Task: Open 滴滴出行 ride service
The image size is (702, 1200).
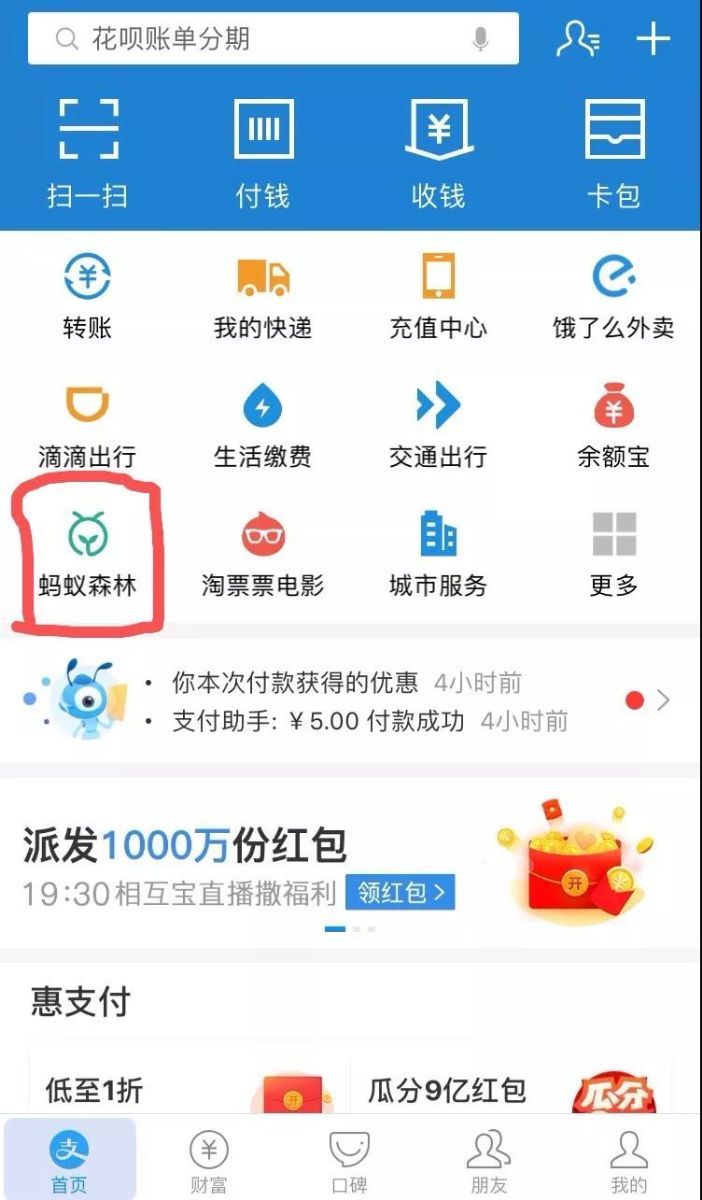Action: tap(88, 425)
